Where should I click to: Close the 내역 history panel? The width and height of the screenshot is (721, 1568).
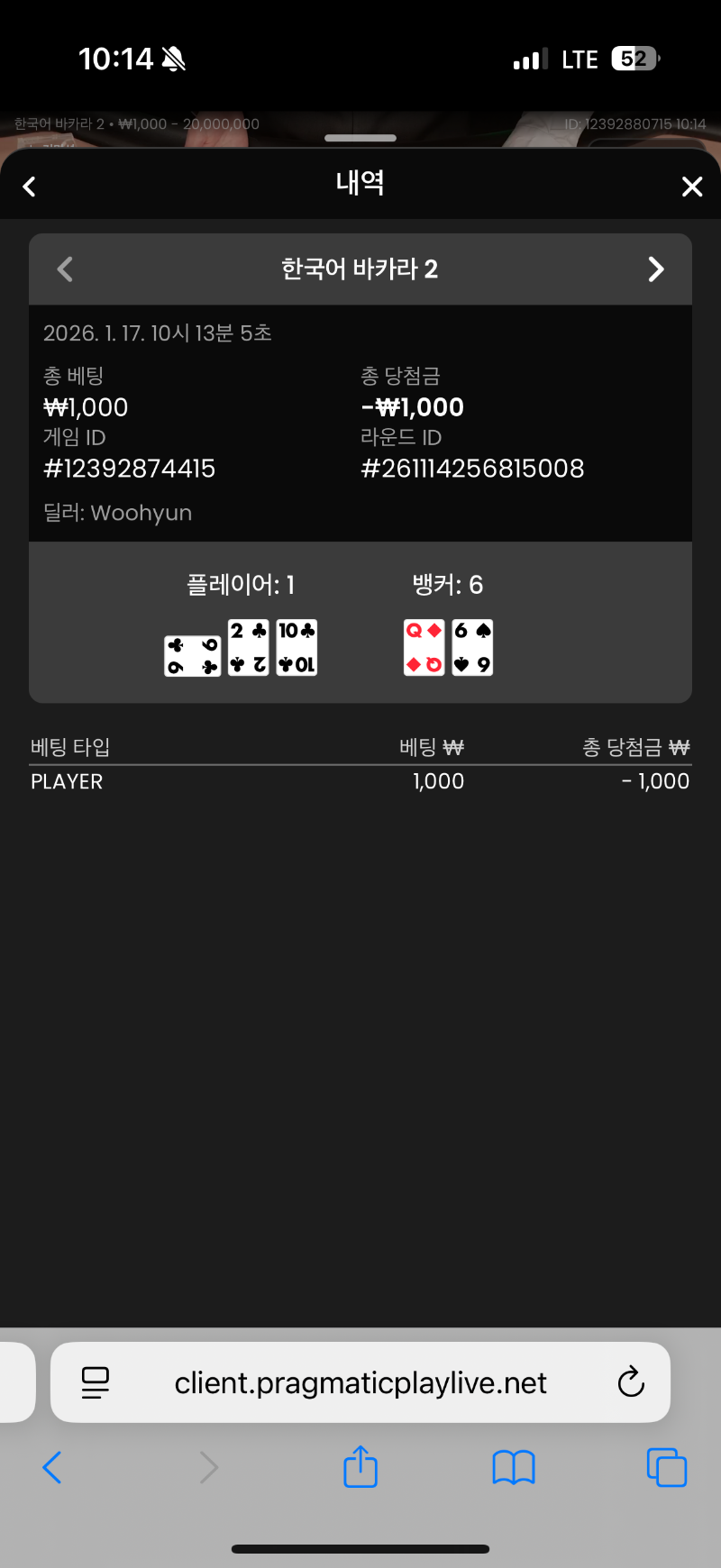coord(691,187)
